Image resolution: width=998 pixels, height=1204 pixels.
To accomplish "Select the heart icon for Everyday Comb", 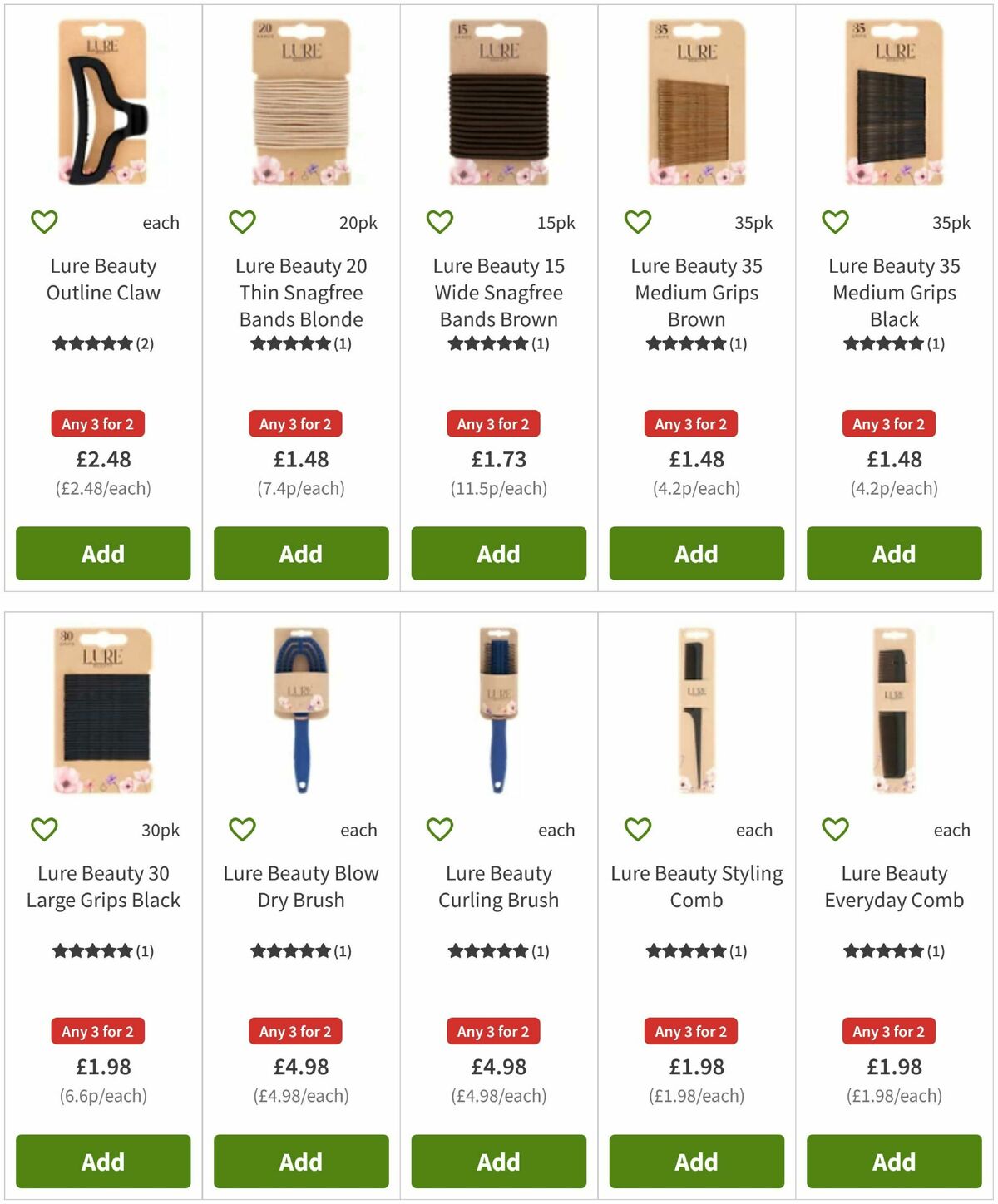I will (x=834, y=829).
